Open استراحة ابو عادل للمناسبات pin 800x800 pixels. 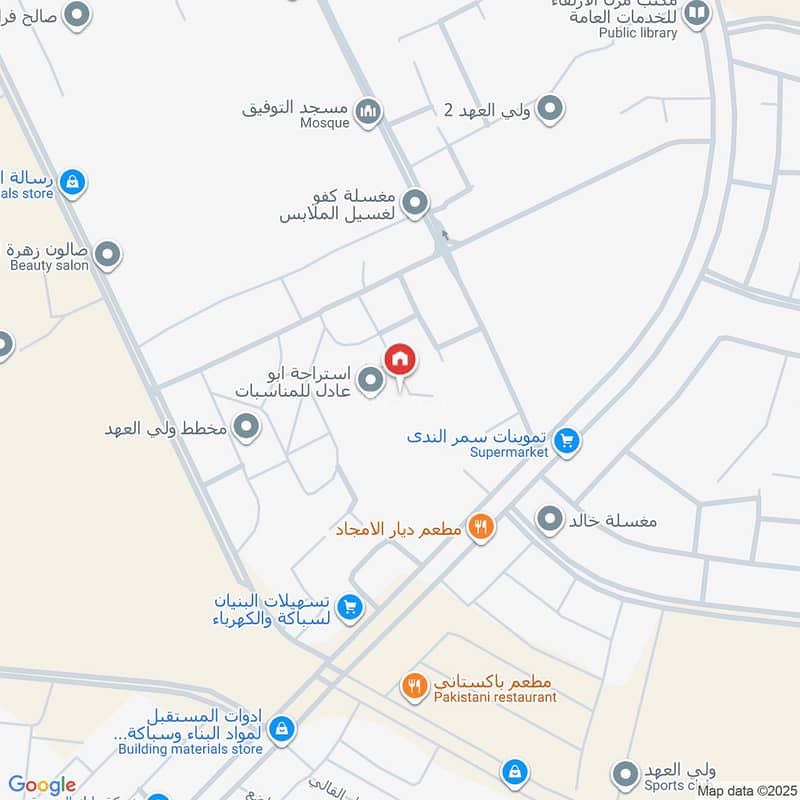pyautogui.click(x=371, y=380)
